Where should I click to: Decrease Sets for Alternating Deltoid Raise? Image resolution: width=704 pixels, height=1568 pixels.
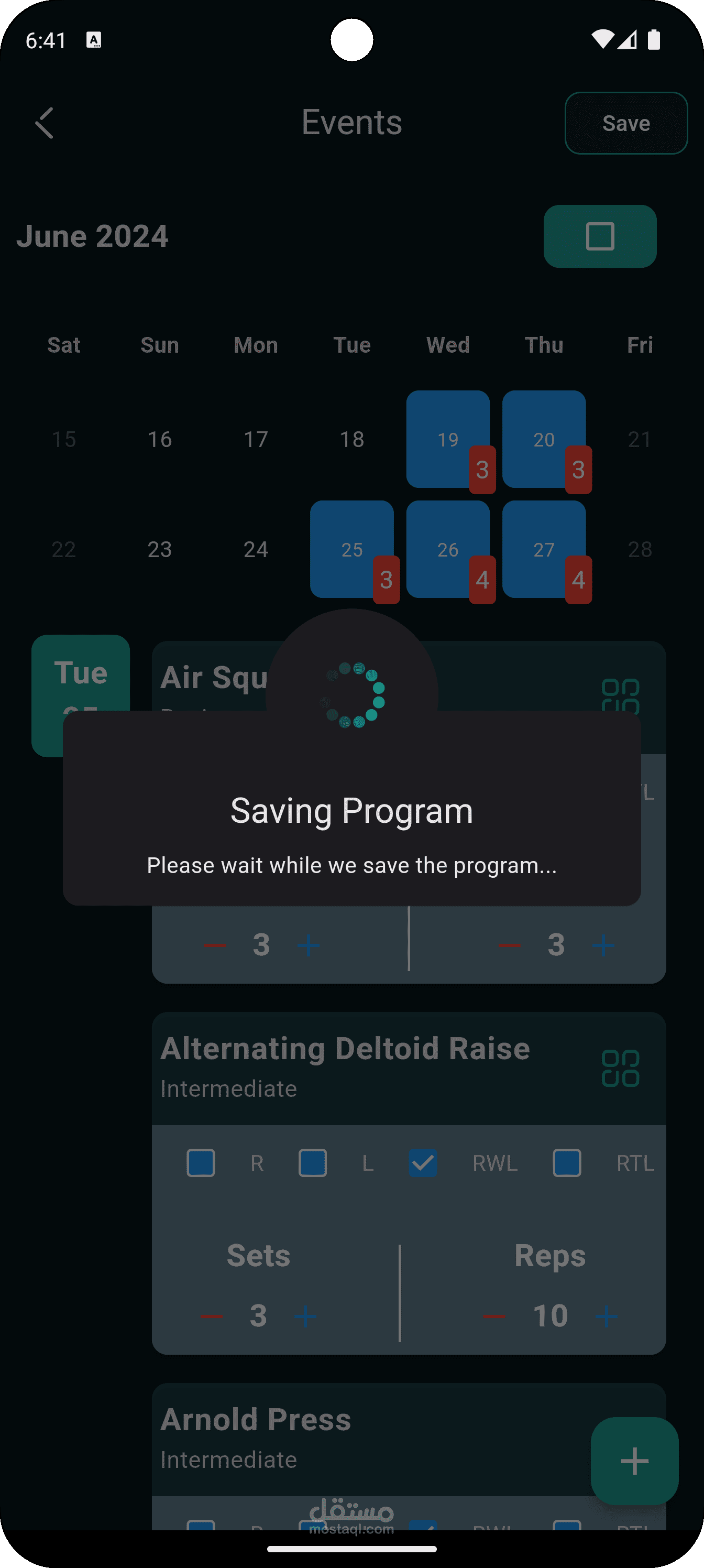[x=211, y=1316]
